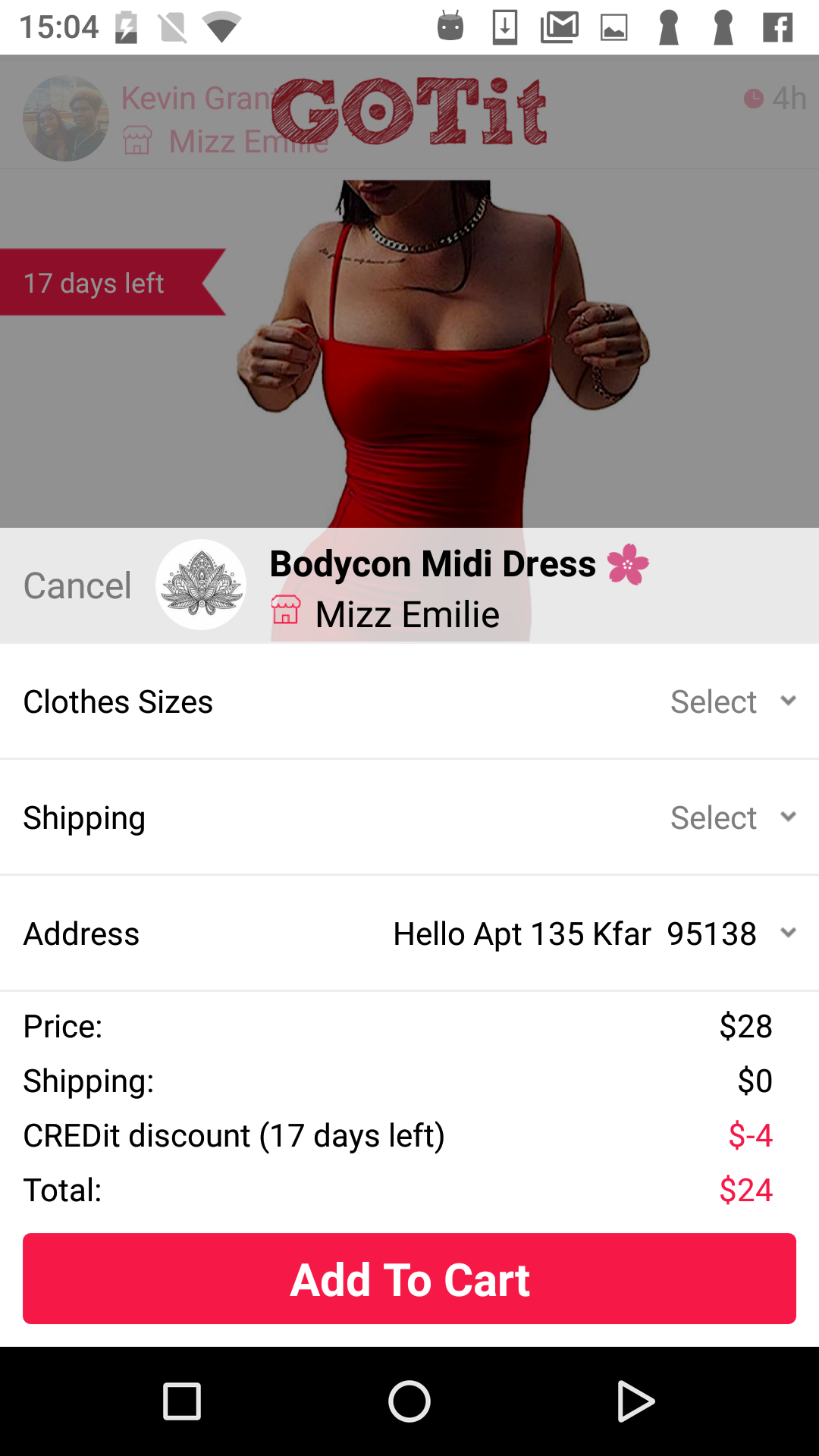The image size is (819, 1456).
Task: Cancel the add to cart sheet
Action: pos(77,585)
